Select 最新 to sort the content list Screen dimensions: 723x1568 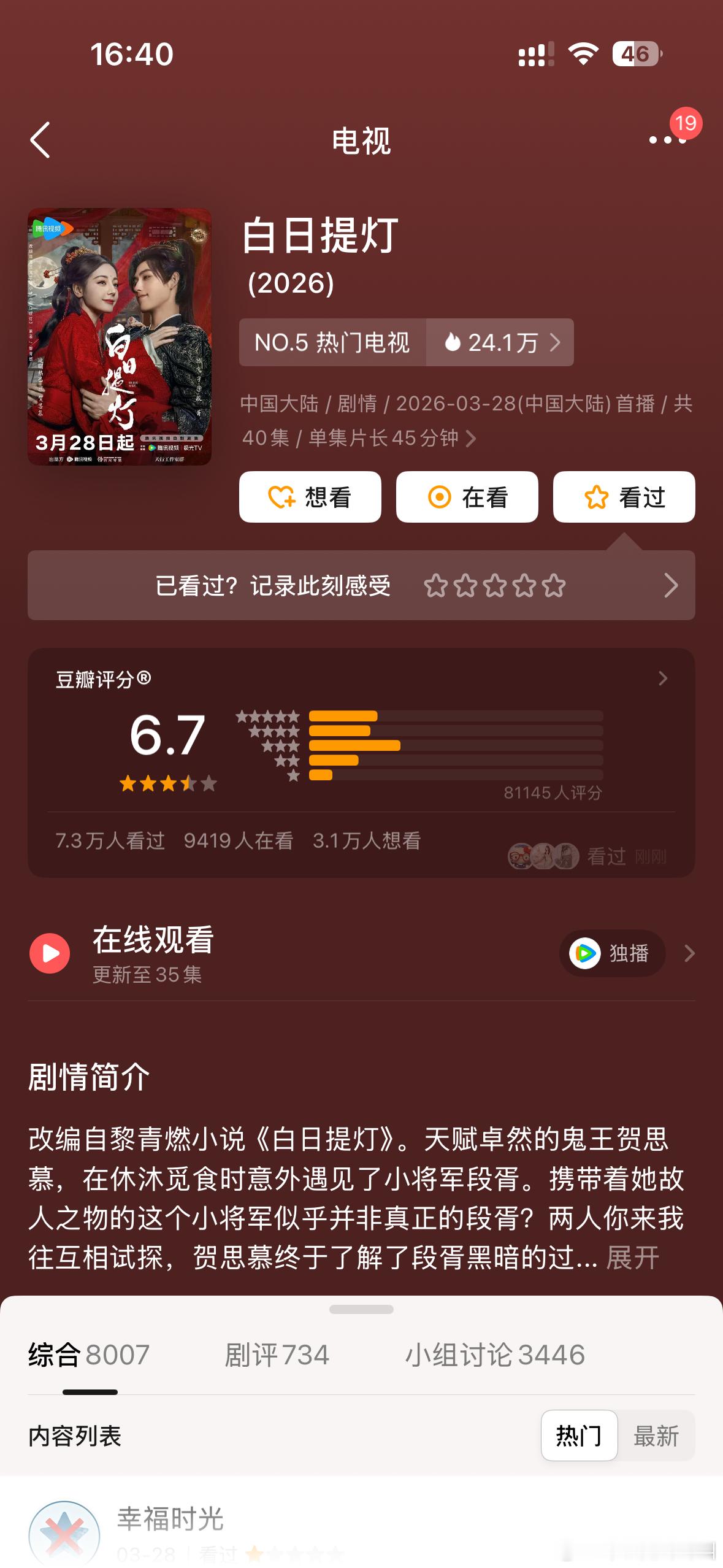(x=656, y=1435)
